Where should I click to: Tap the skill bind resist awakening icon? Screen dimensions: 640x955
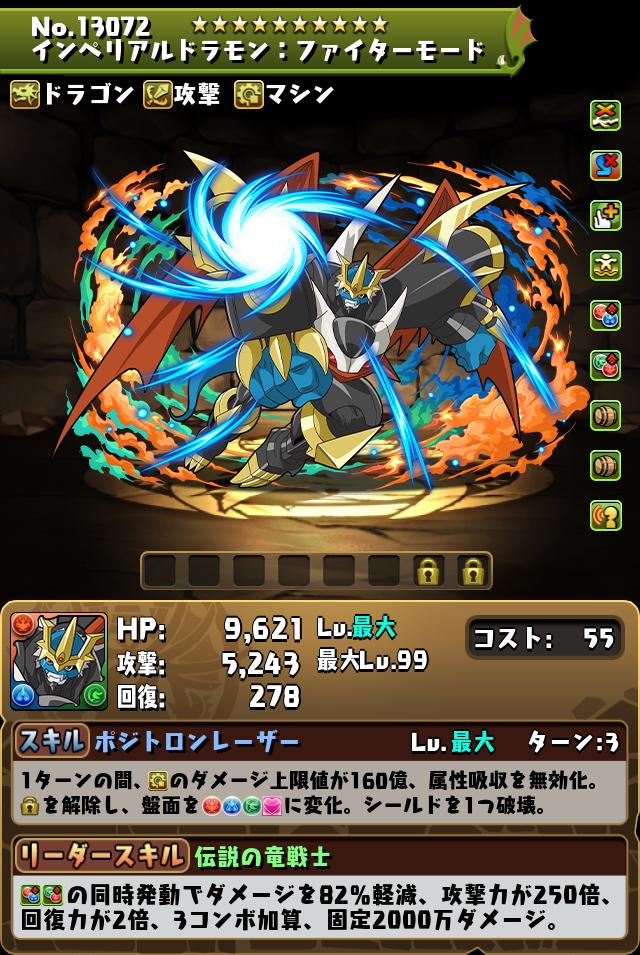point(606,165)
